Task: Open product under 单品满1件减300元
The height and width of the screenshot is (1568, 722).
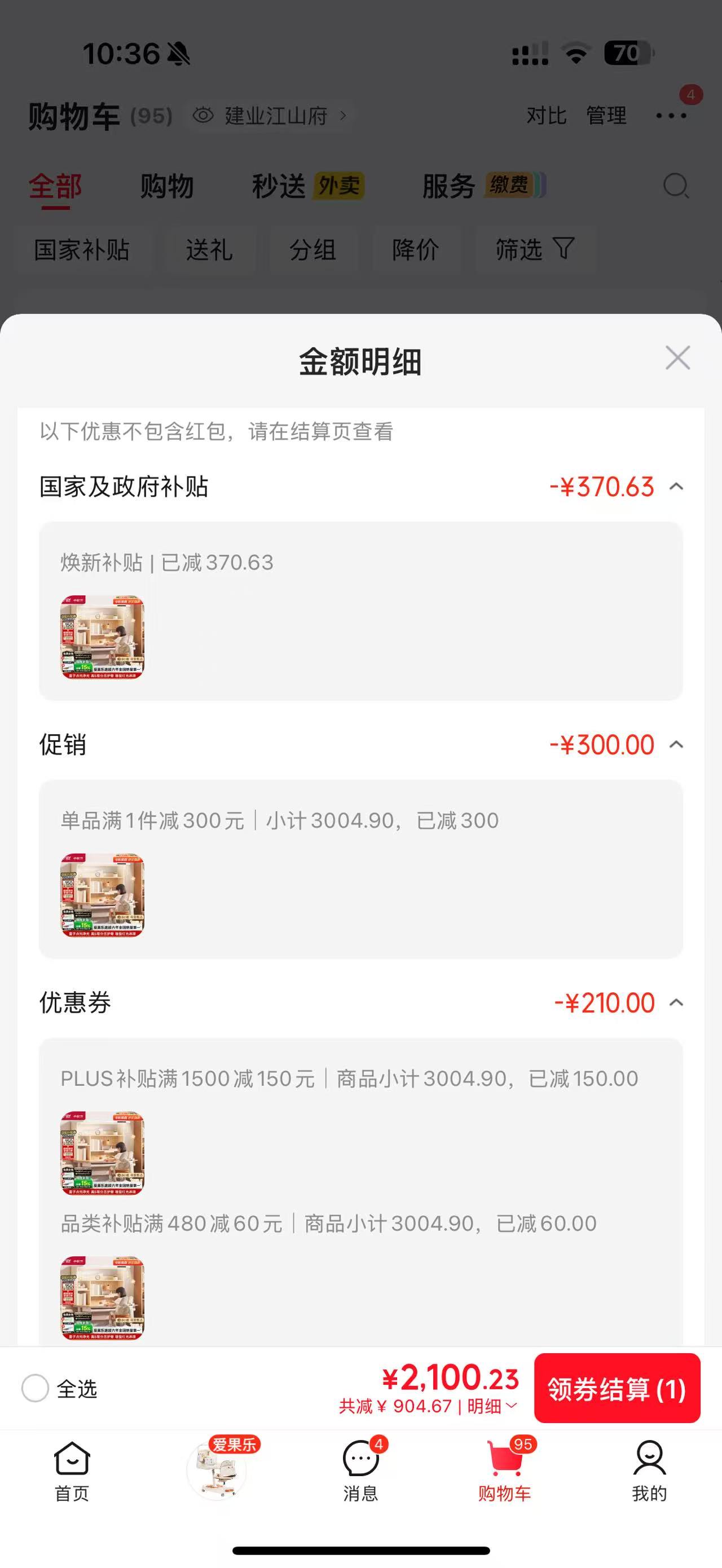Action: [x=102, y=895]
